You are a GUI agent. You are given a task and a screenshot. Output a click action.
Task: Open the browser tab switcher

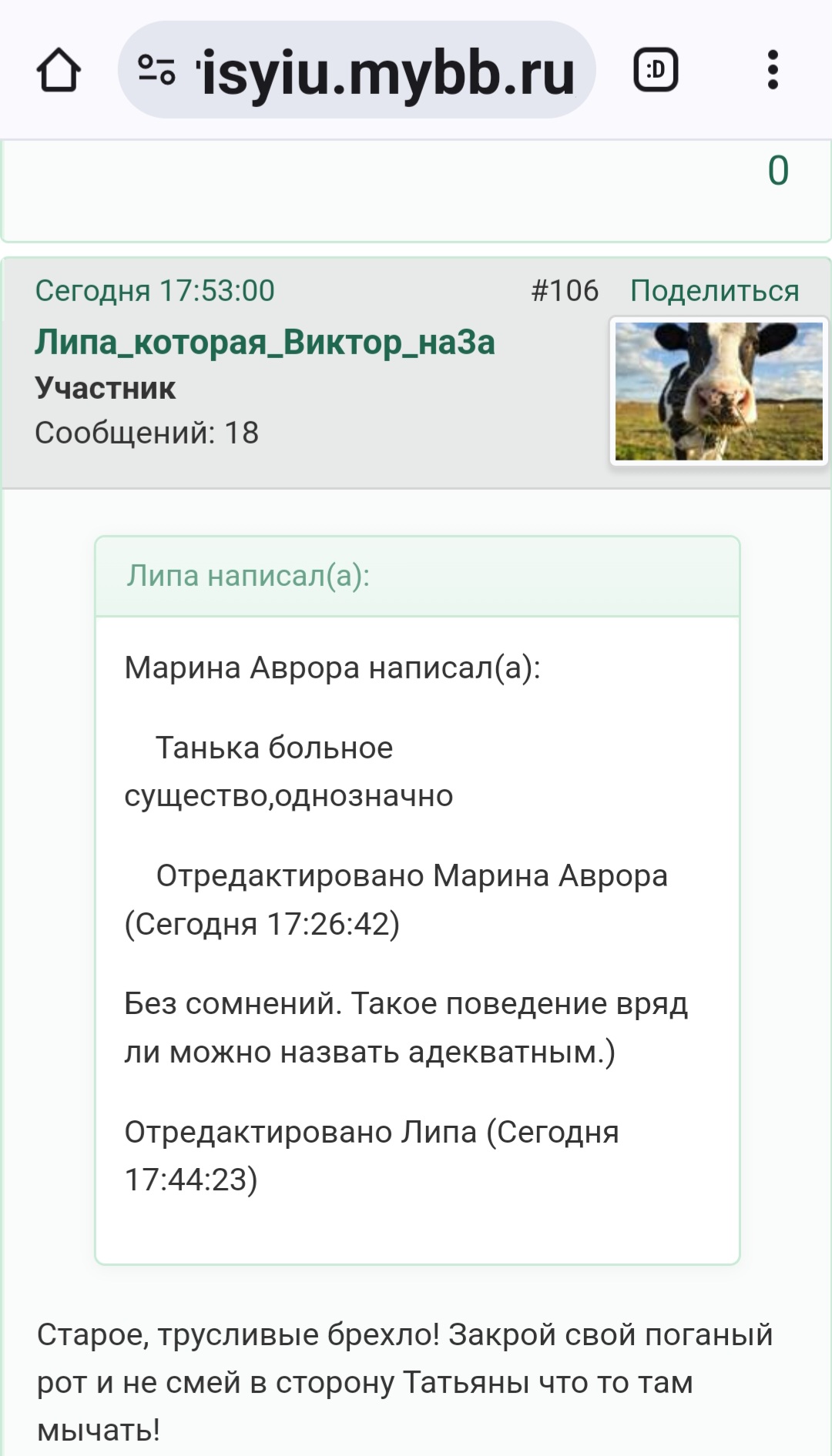tap(656, 70)
